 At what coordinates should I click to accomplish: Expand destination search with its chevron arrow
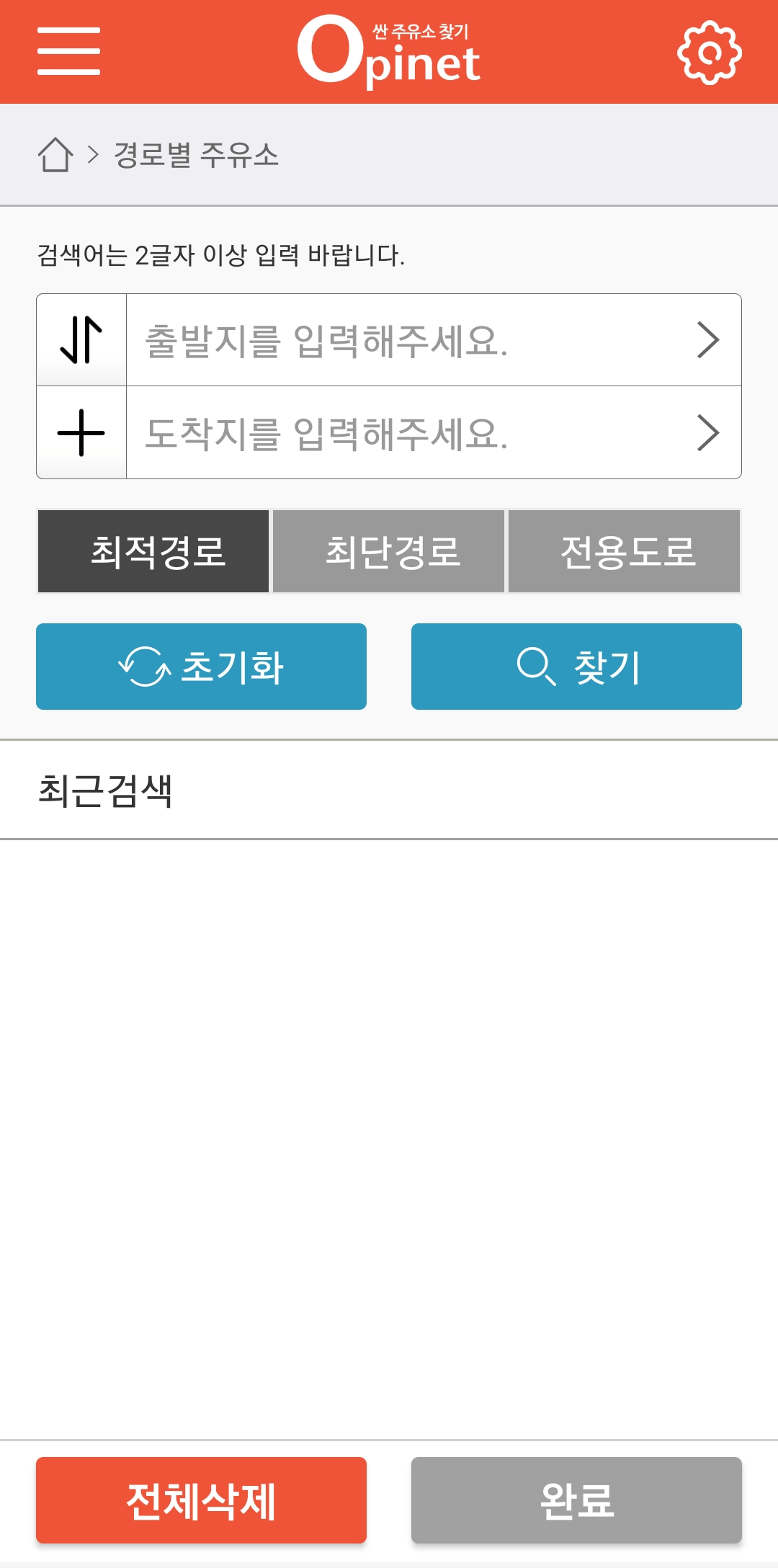710,432
